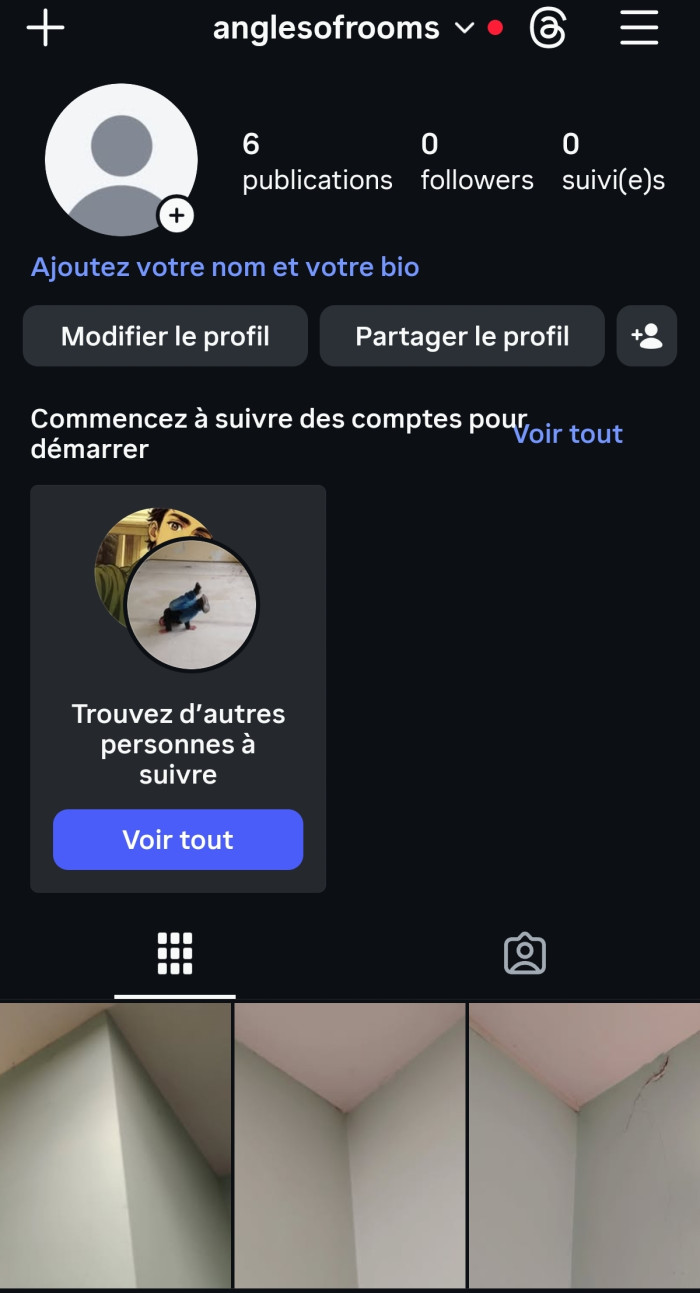The width and height of the screenshot is (700, 1293).
Task: Open the suivi(e)s list
Action: point(613,162)
